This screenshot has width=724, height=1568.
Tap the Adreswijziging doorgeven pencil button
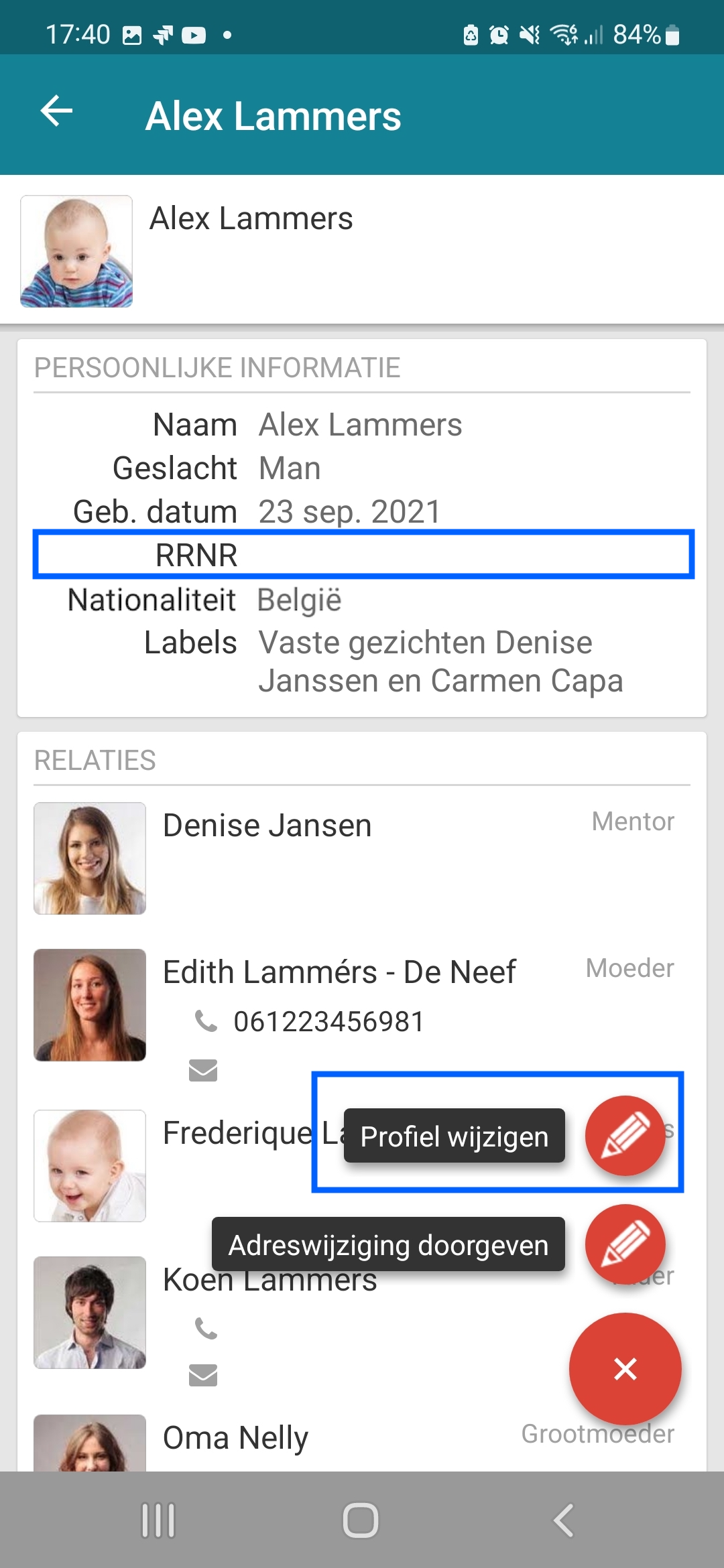625,1244
